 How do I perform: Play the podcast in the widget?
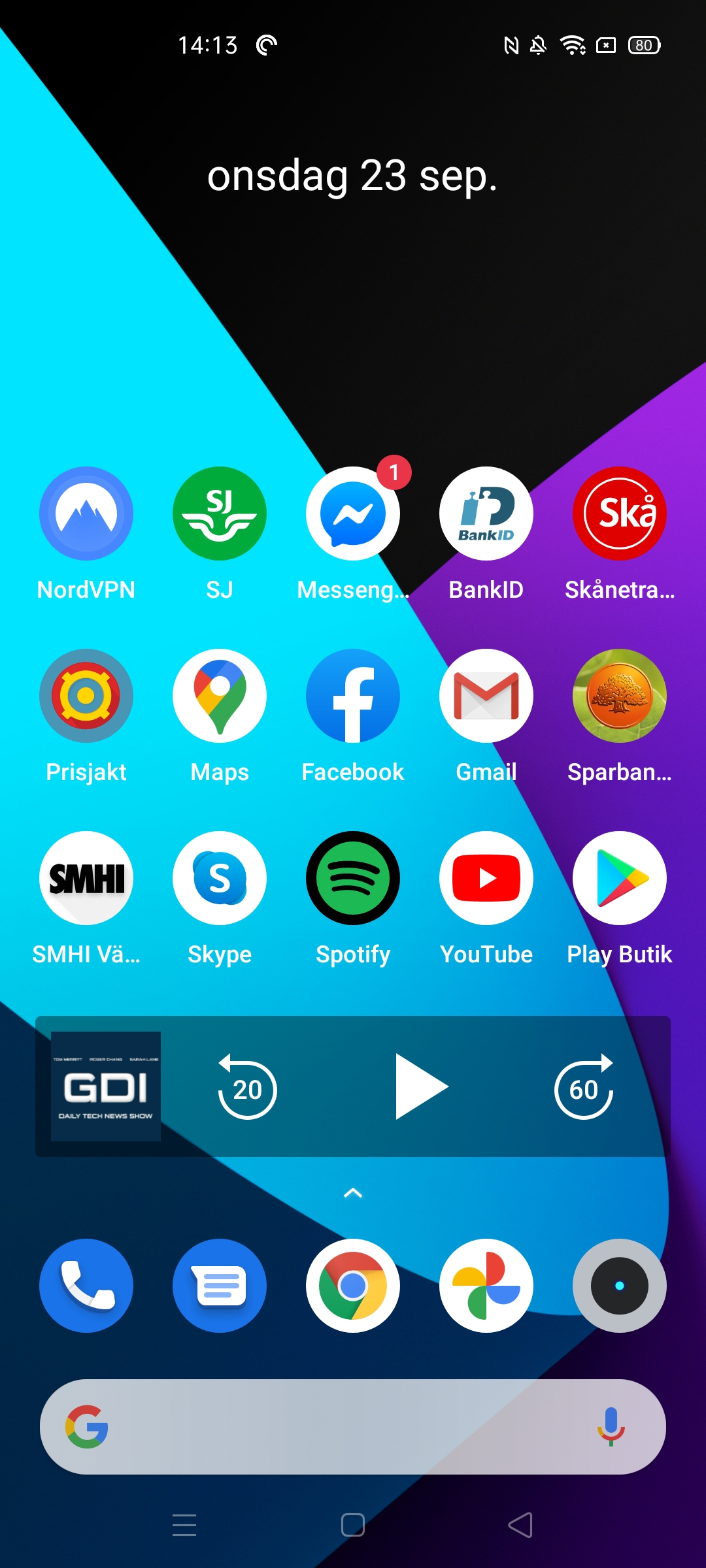pos(421,1087)
